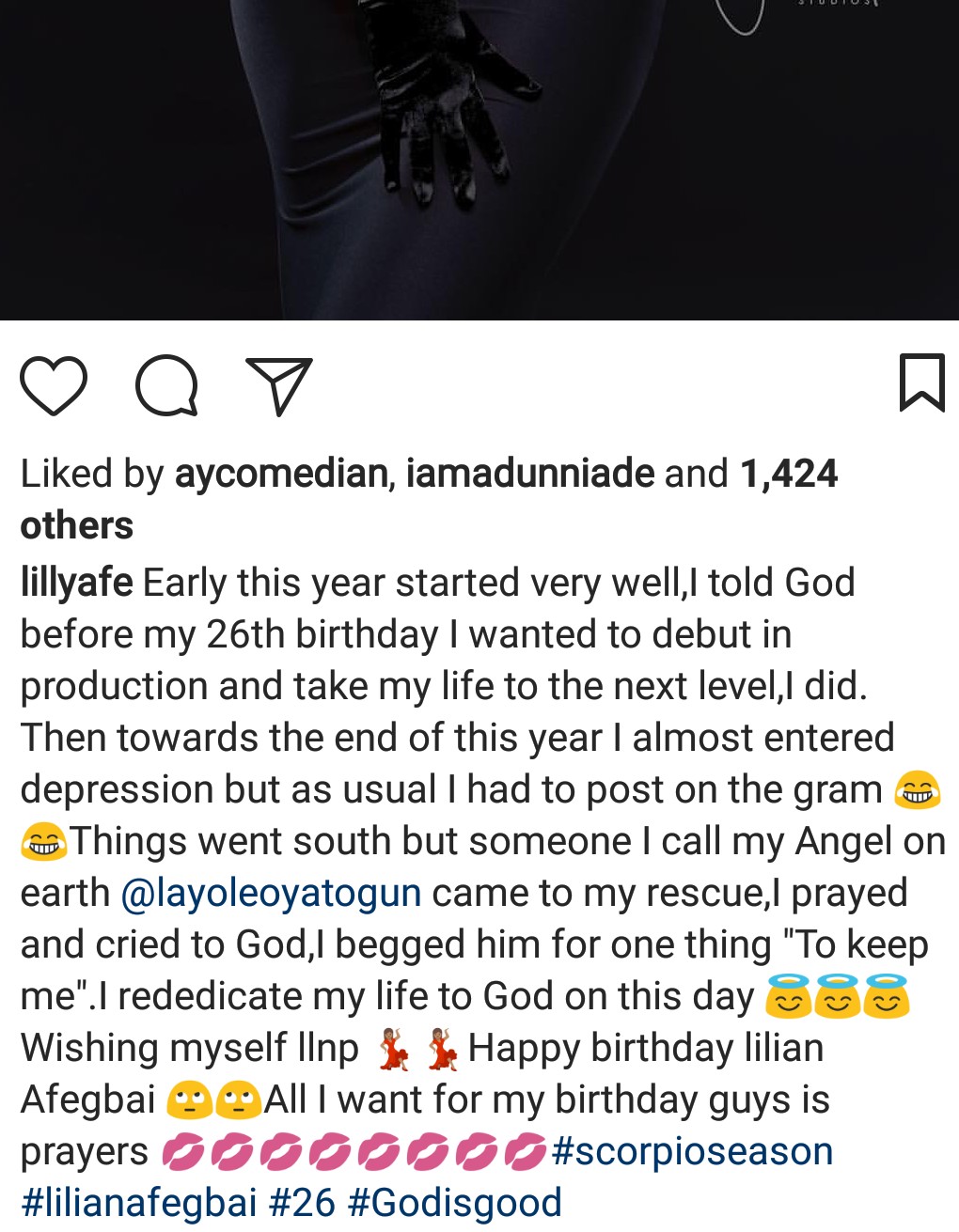
Task: Open the comments via the speech bubble icon
Action: point(166,385)
